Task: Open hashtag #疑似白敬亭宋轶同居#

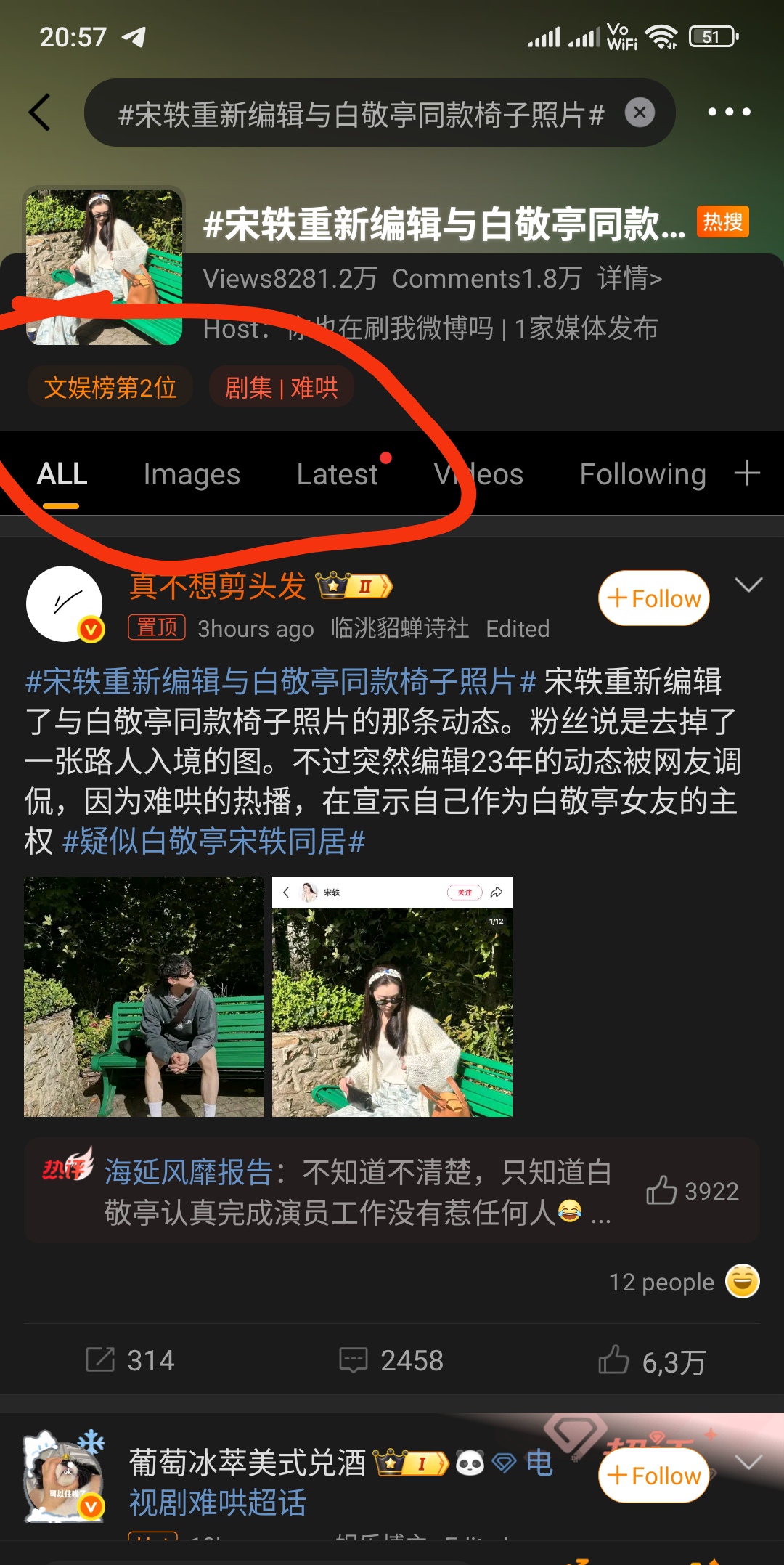Action: [213, 842]
